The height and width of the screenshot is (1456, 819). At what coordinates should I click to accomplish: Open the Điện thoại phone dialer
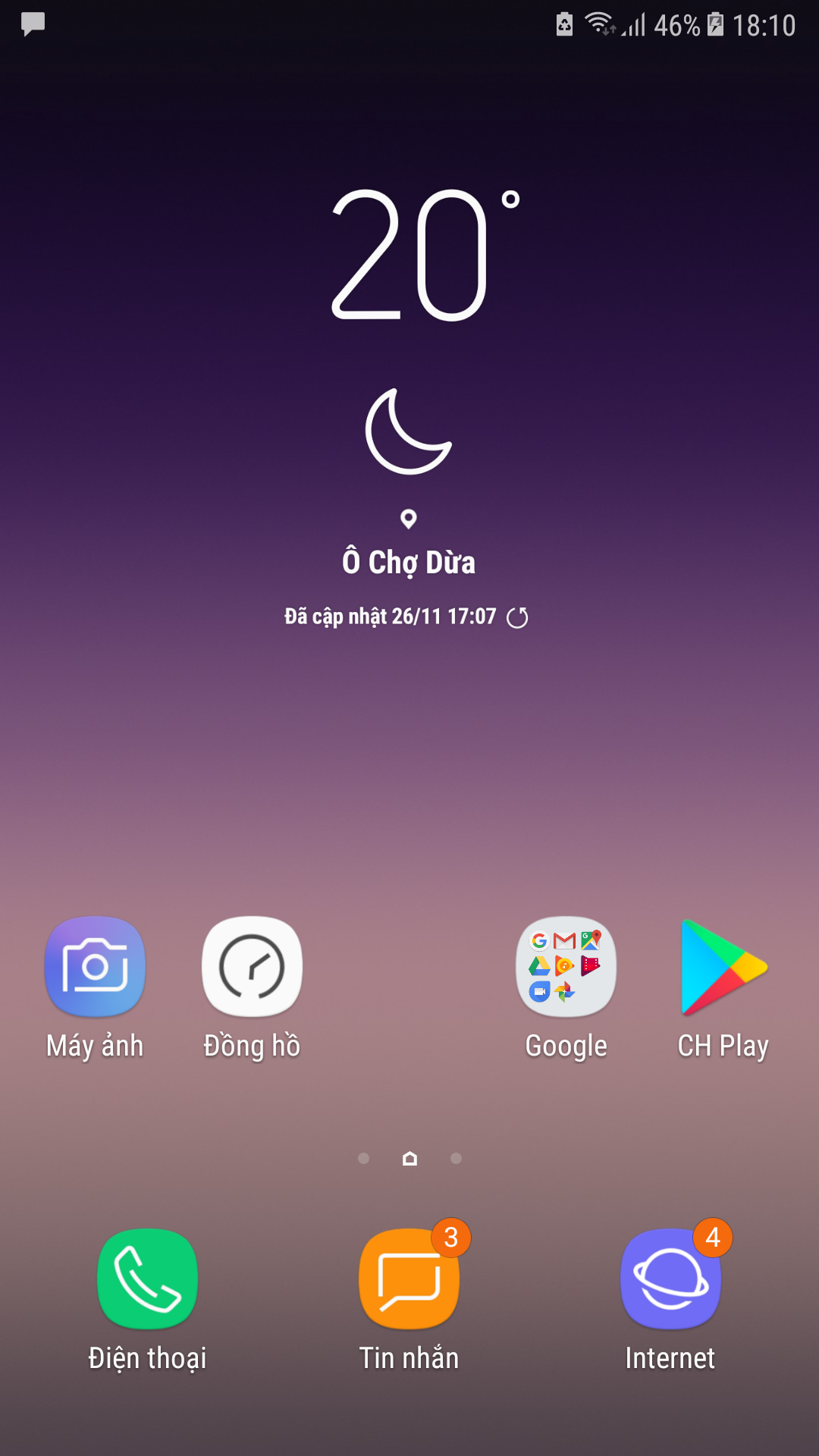click(147, 1279)
